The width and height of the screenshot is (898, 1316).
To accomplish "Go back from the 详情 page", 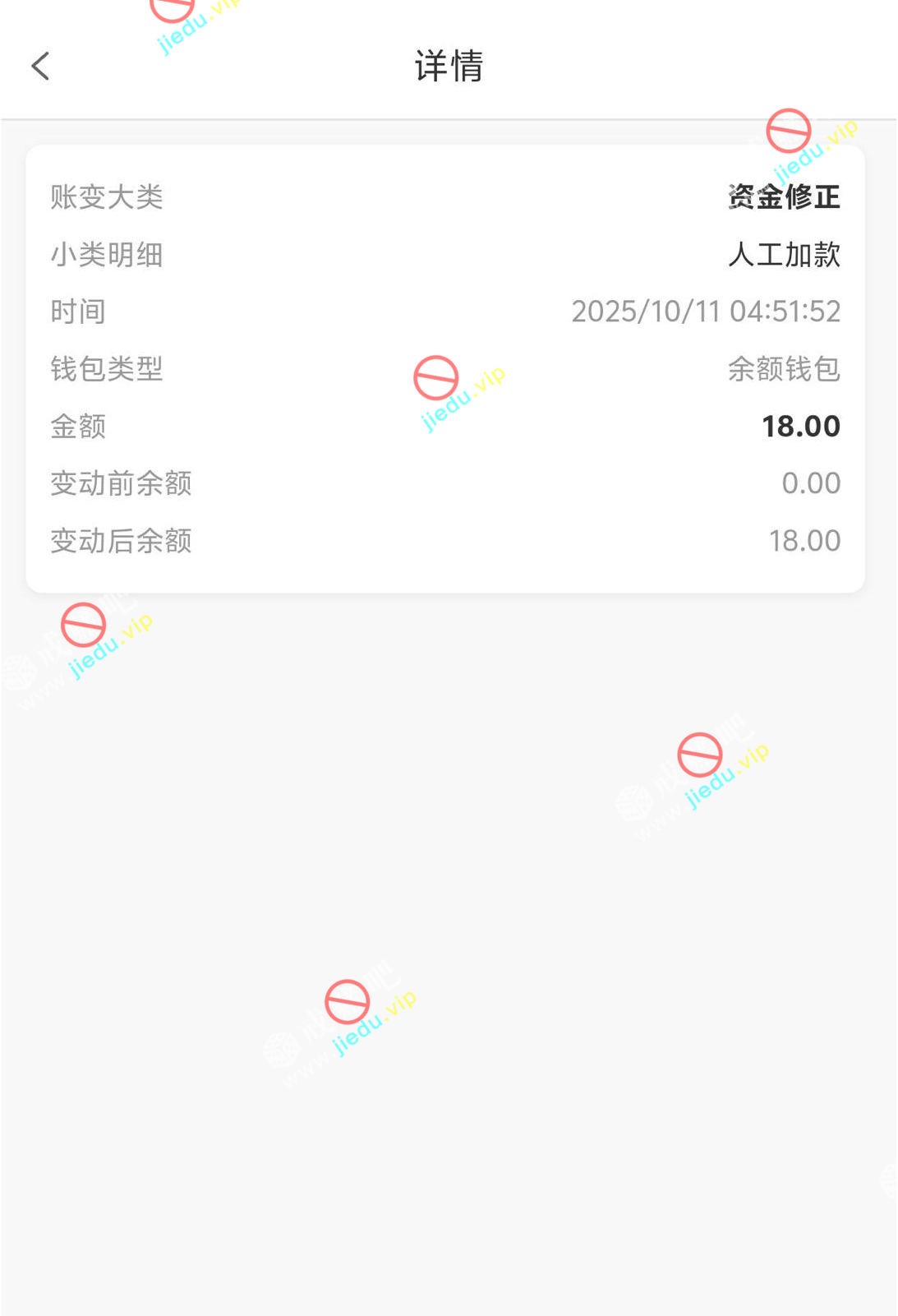I will click(40, 66).
